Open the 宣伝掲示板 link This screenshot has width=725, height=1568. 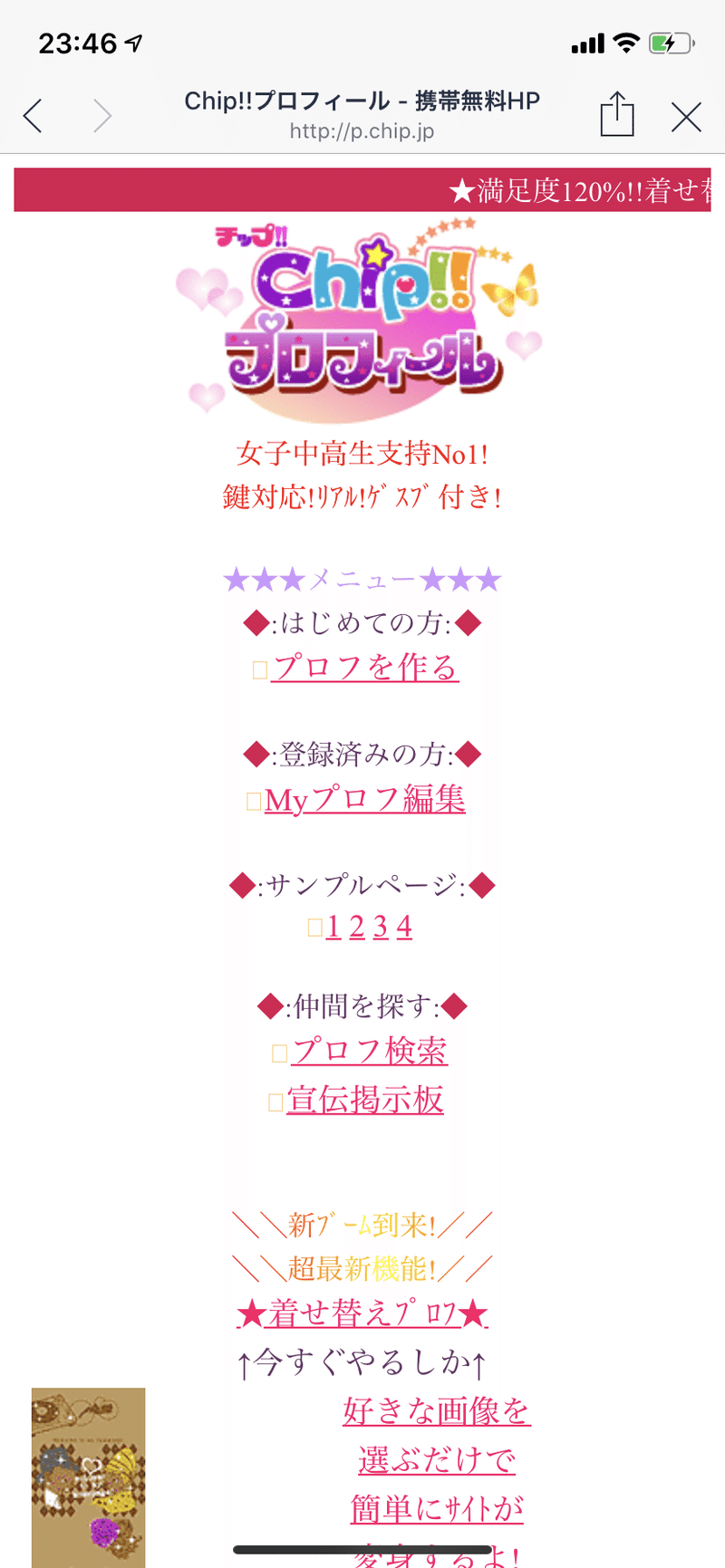click(x=365, y=1101)
